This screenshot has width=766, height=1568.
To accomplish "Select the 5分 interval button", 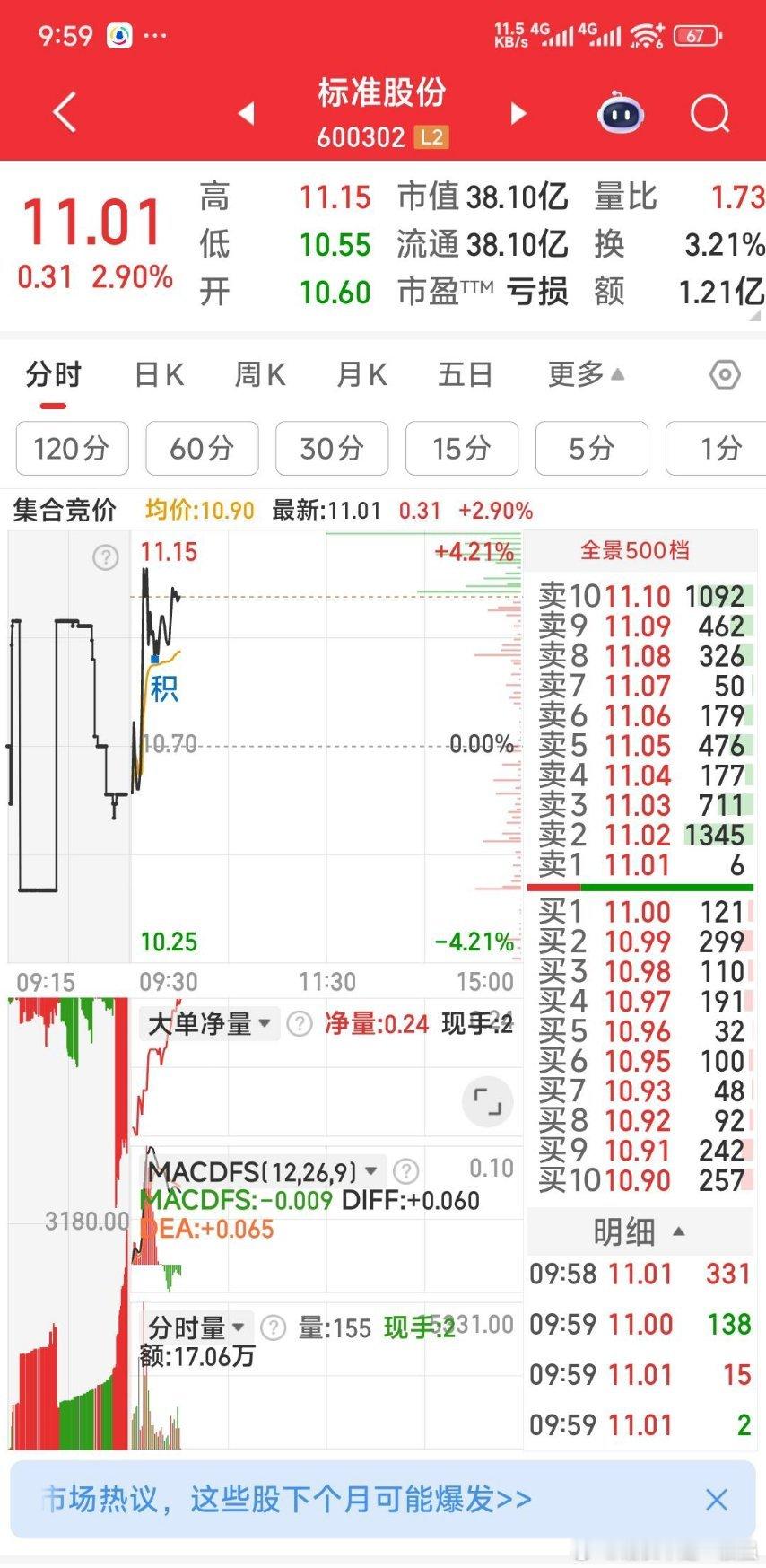I will click(x=591, y=449).
